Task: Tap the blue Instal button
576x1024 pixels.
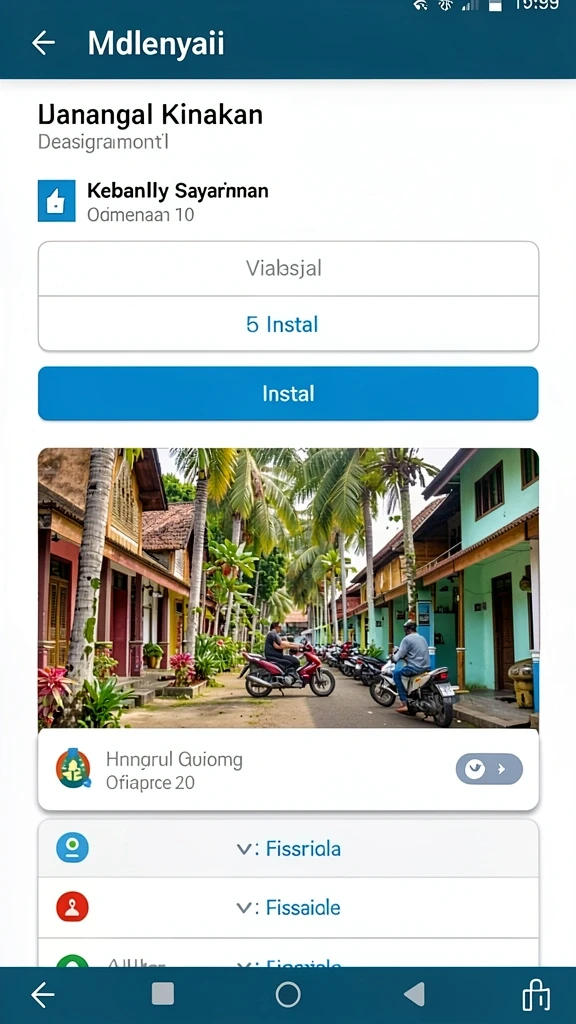Action: (x=288, y=393)
